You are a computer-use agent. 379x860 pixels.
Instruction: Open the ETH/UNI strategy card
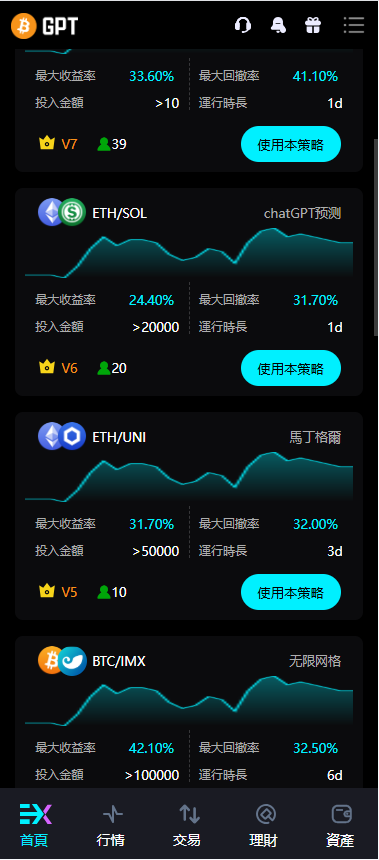click(x=189, y=516)
